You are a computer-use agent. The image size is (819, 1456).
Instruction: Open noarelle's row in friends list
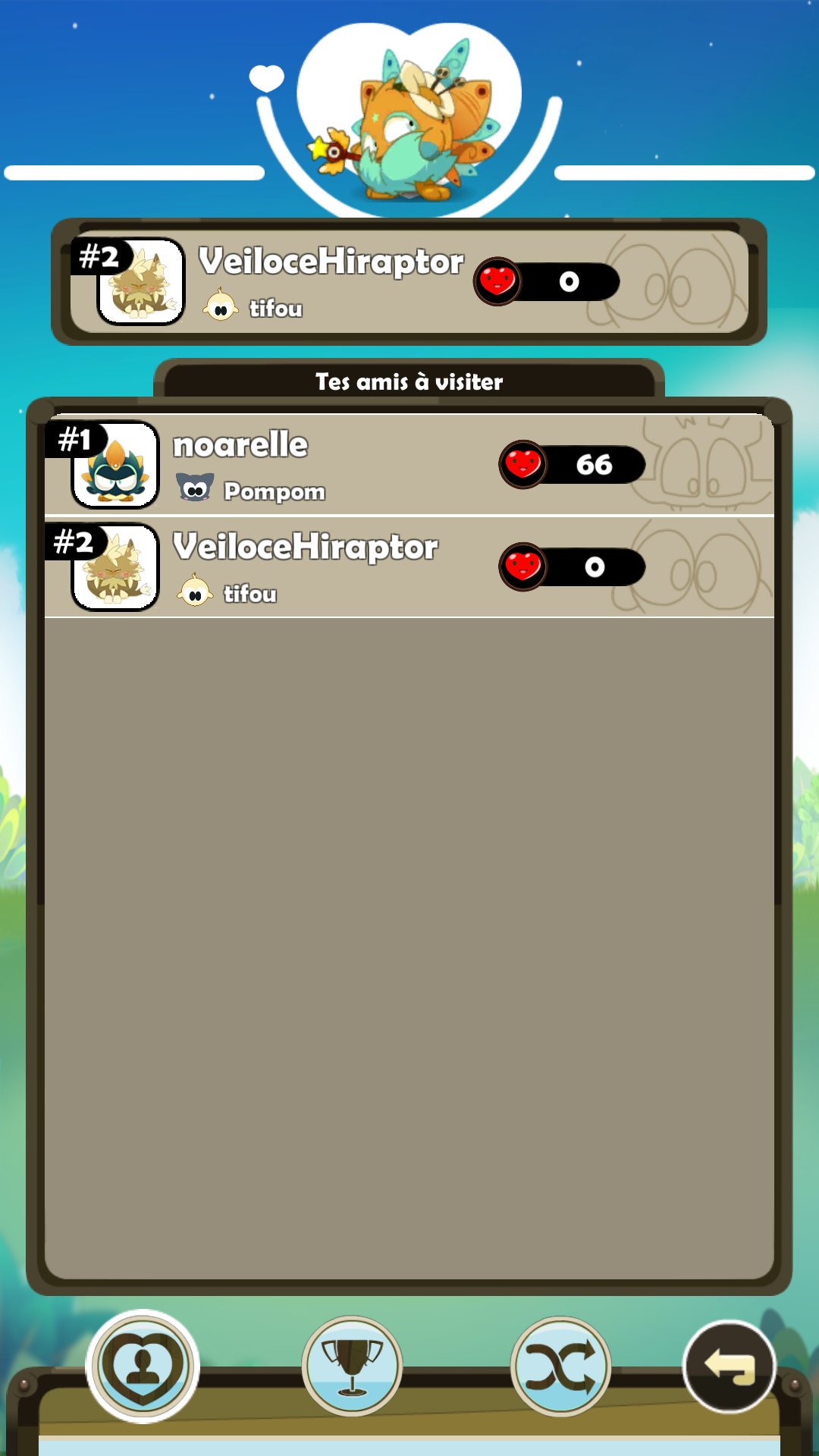409,465
